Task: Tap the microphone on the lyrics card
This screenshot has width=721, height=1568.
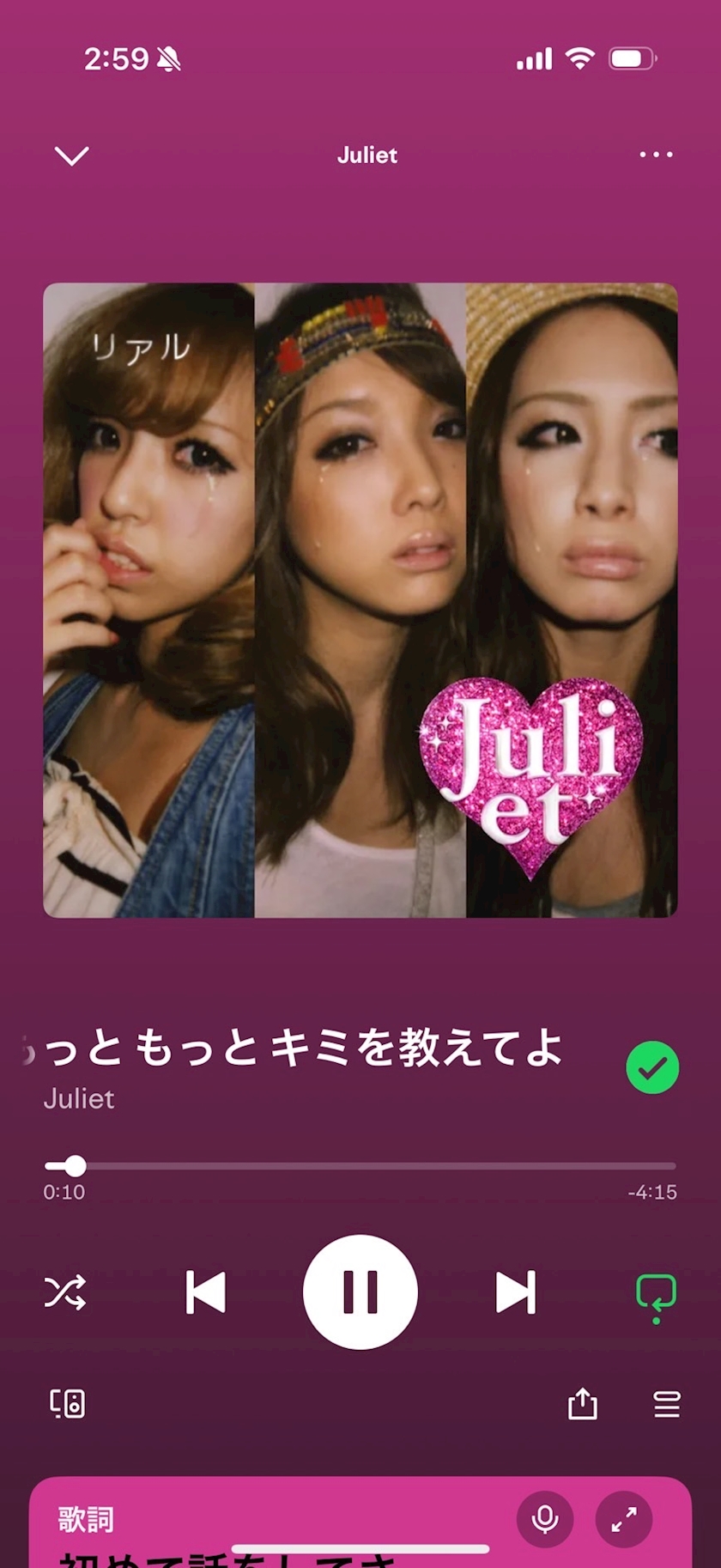Action: point(545,1519)
